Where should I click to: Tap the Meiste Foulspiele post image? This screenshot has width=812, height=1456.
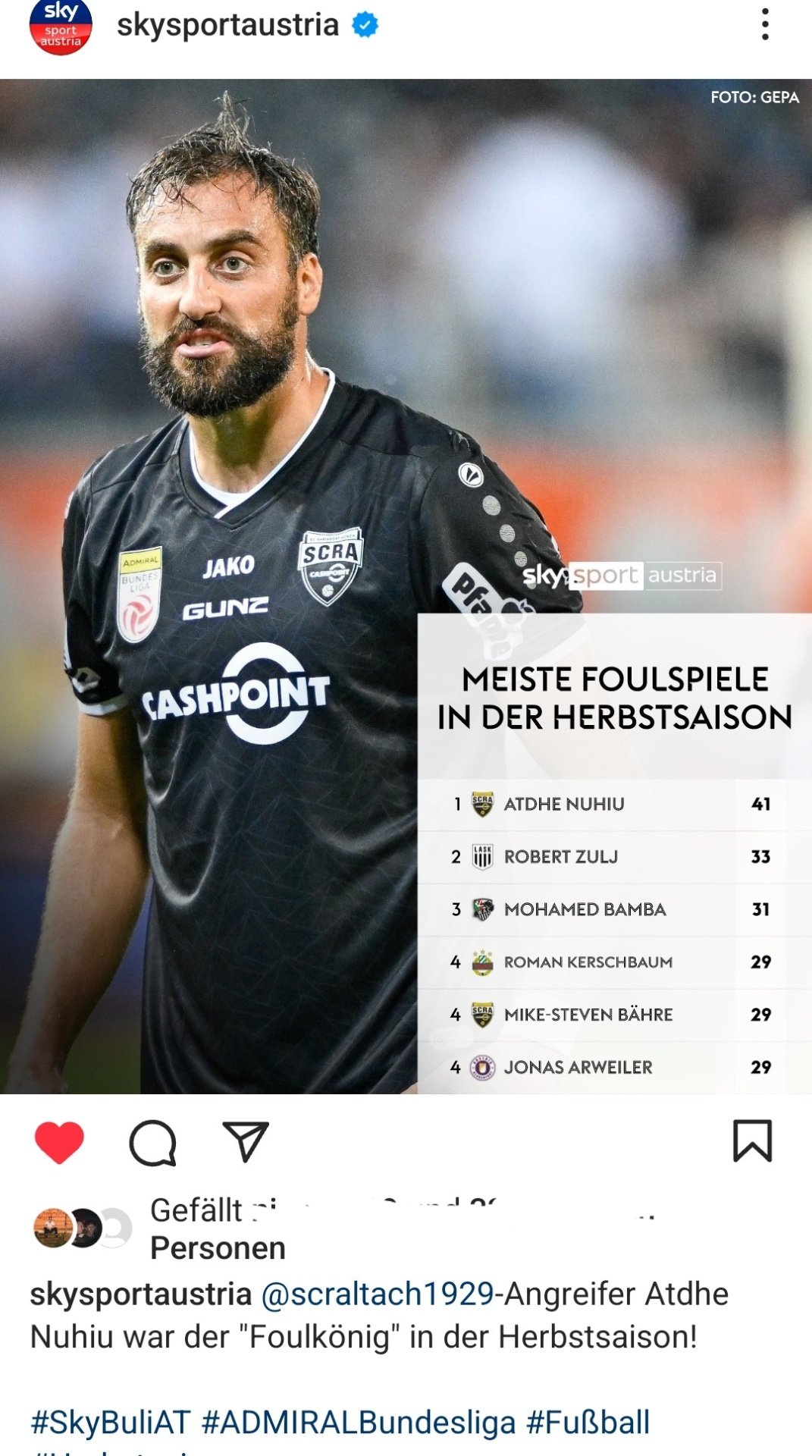click(x=406, y=586)
